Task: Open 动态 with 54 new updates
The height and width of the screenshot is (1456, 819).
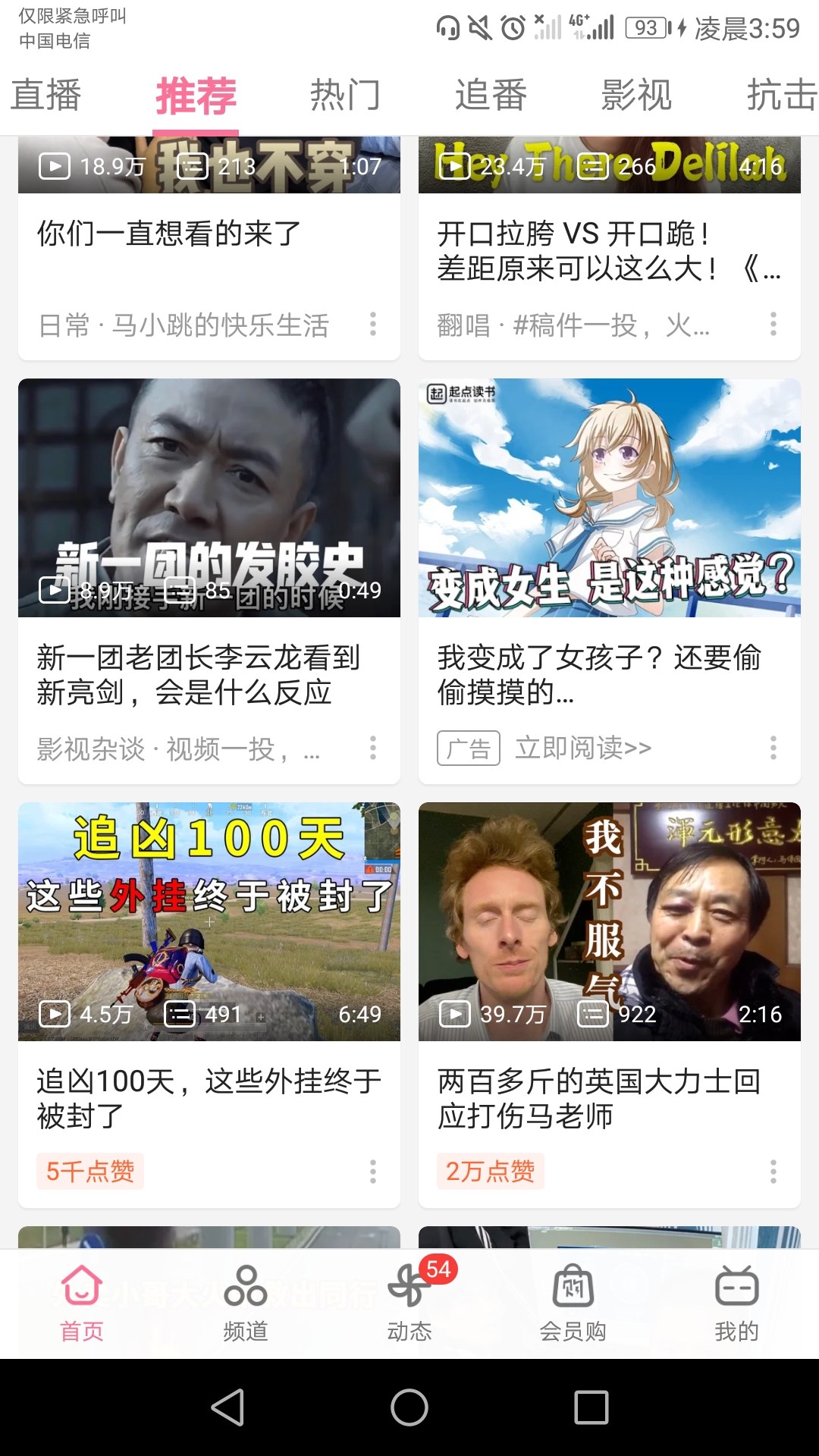Action: point(409,1304)
